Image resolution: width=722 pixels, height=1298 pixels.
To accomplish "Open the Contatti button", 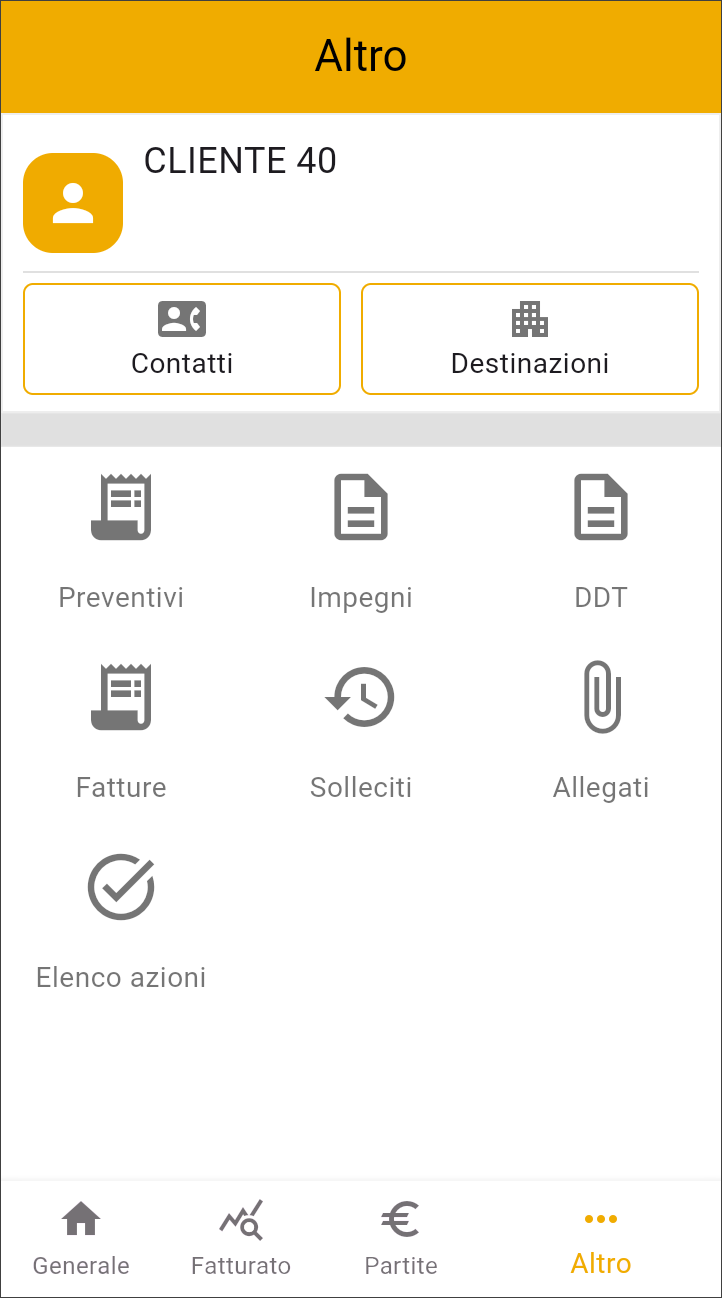I will pyautogui.click(x=182, y=339).
